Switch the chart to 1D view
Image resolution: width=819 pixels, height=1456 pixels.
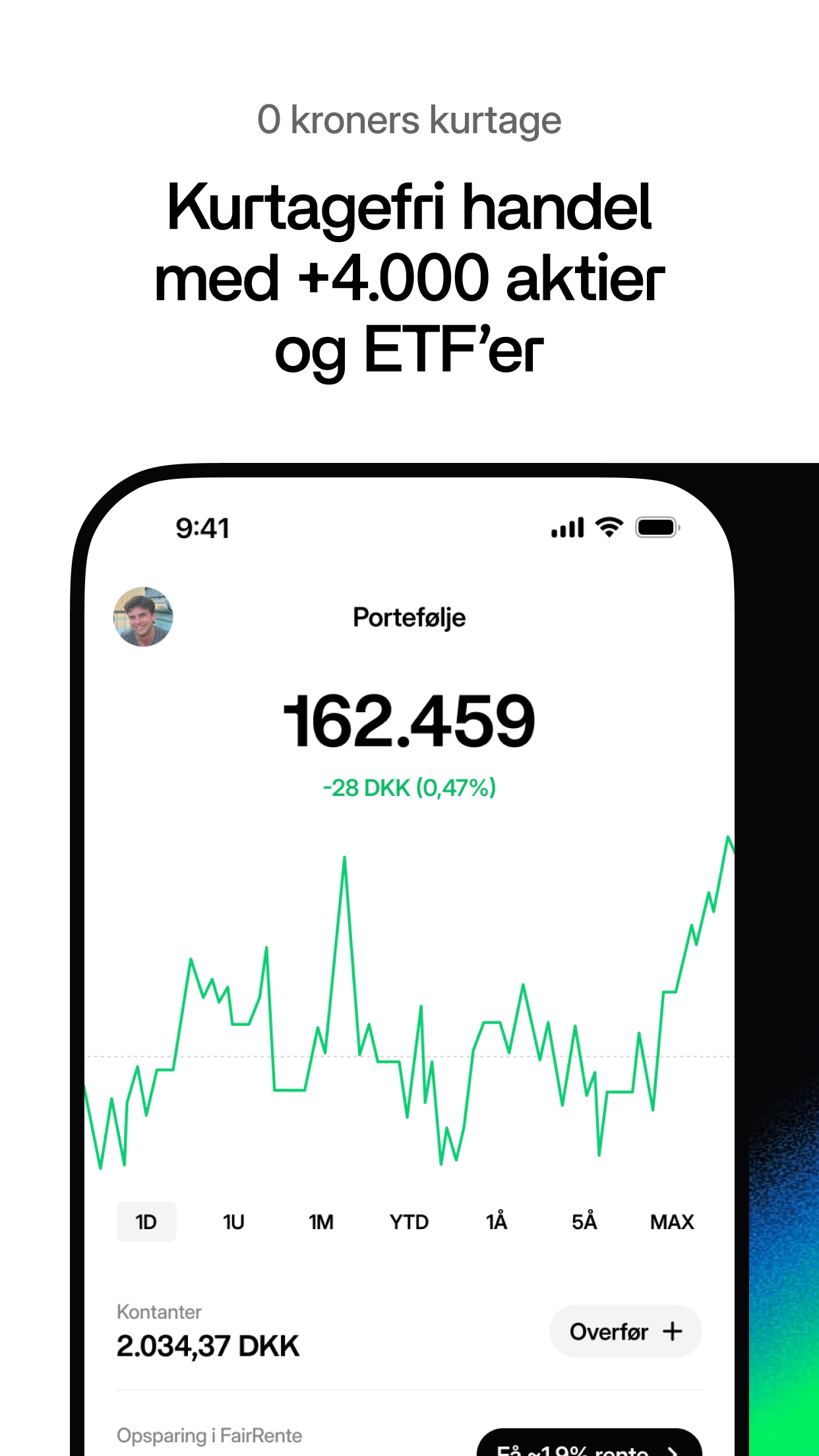pos(146,1222)
